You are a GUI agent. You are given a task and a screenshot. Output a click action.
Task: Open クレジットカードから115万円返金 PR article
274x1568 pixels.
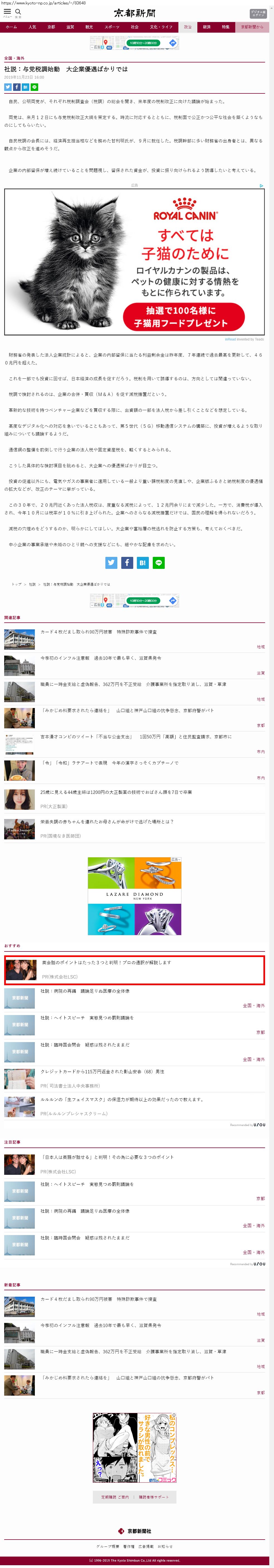click(x=102, y=1071)
